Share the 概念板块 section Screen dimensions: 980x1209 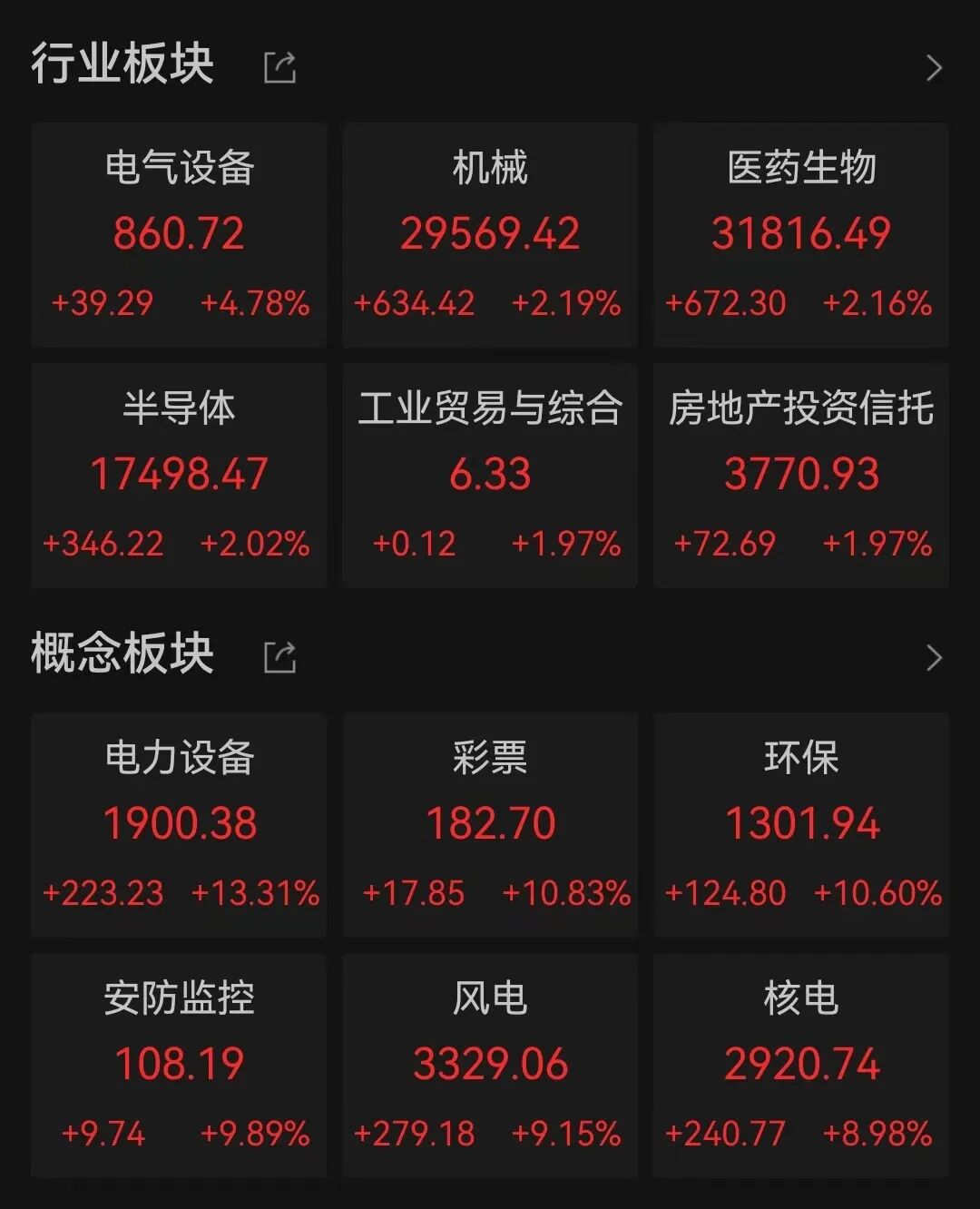click(279, 657)
